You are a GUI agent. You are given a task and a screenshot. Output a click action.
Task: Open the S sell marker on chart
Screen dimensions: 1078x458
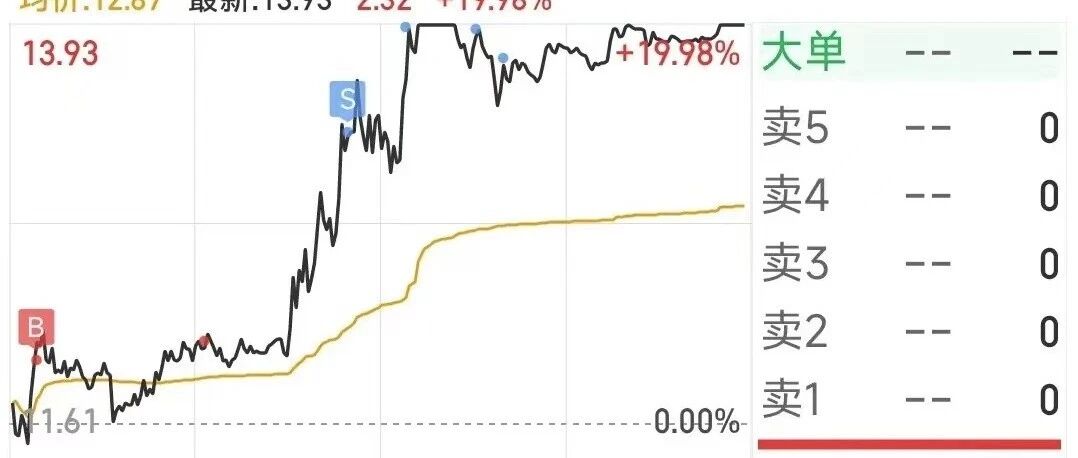coord(348,100)
